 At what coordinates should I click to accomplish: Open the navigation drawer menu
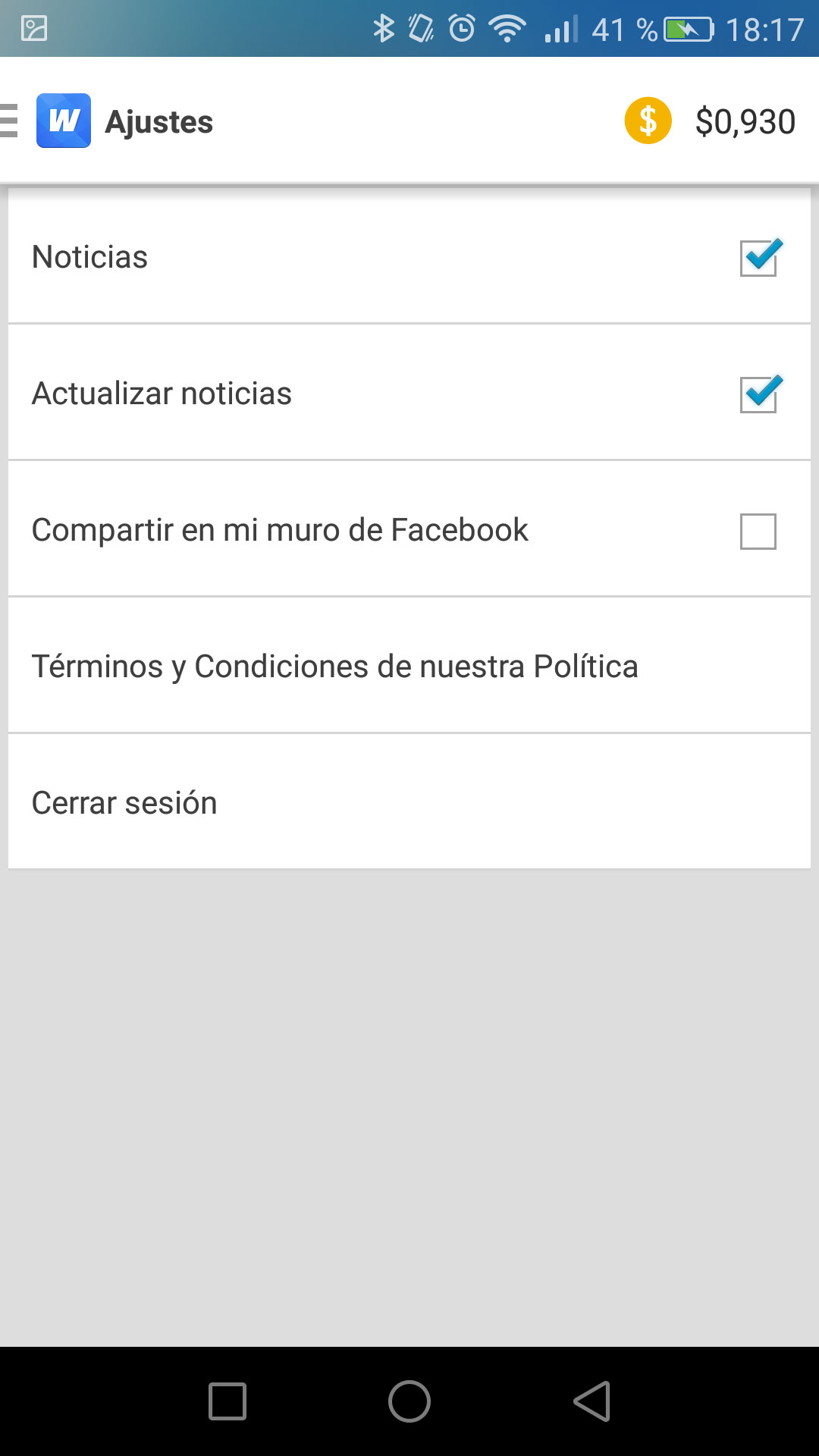pos(11,121)
